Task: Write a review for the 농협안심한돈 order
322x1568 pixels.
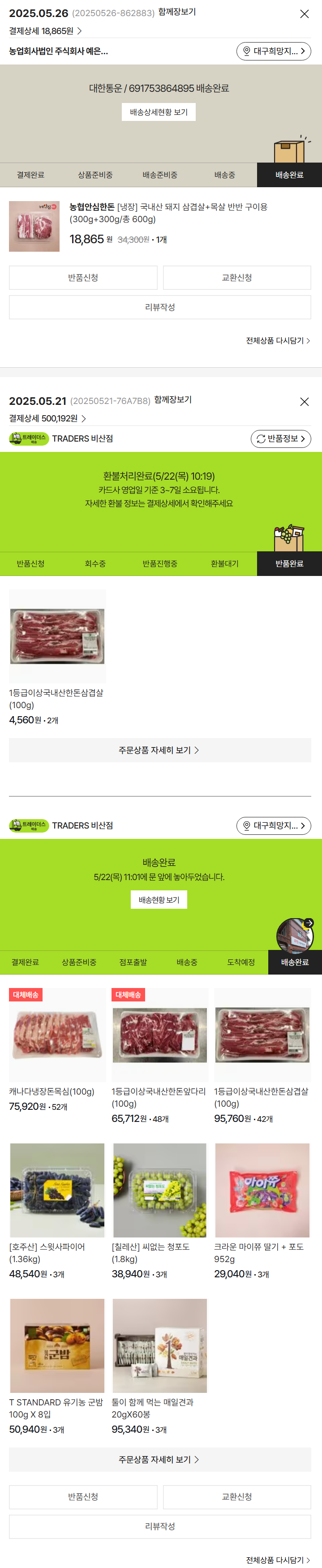Action: (160, 307)
